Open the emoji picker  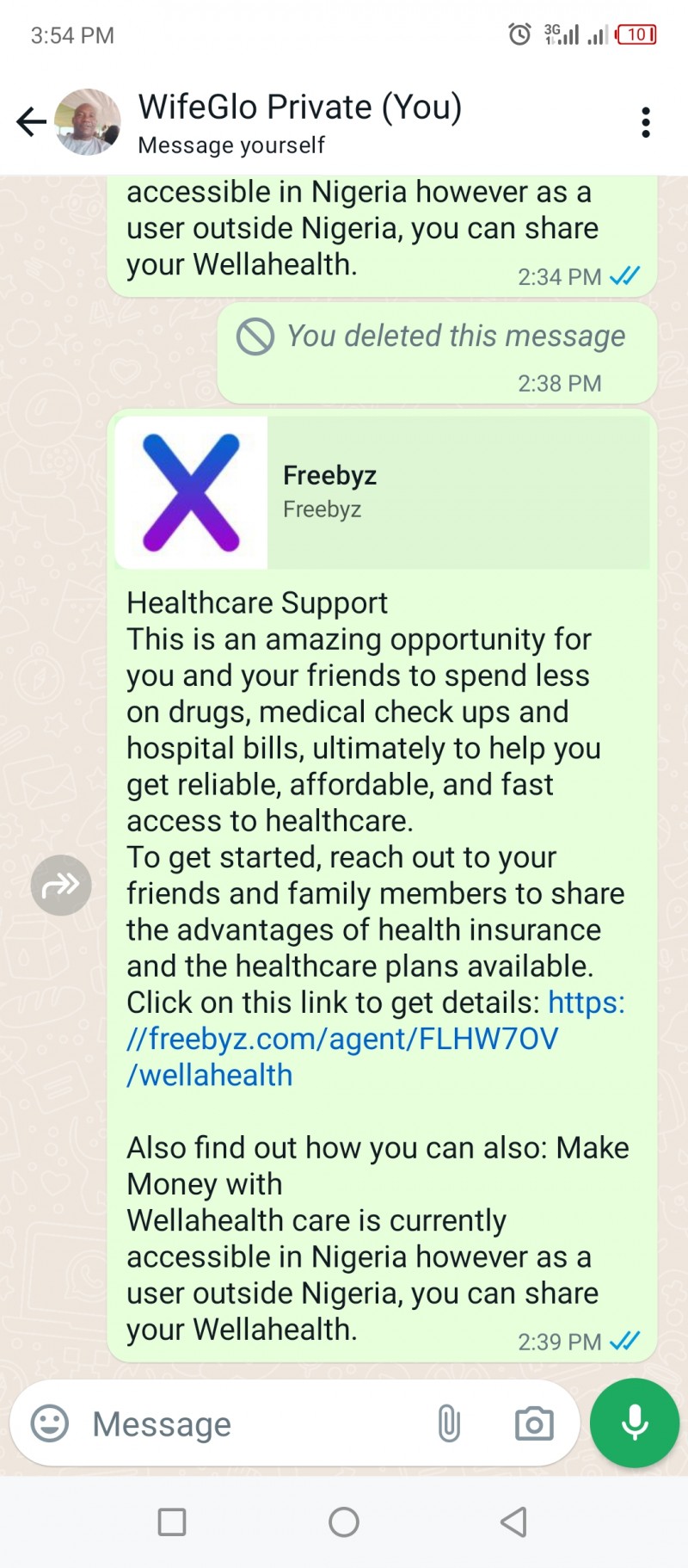50,1423
